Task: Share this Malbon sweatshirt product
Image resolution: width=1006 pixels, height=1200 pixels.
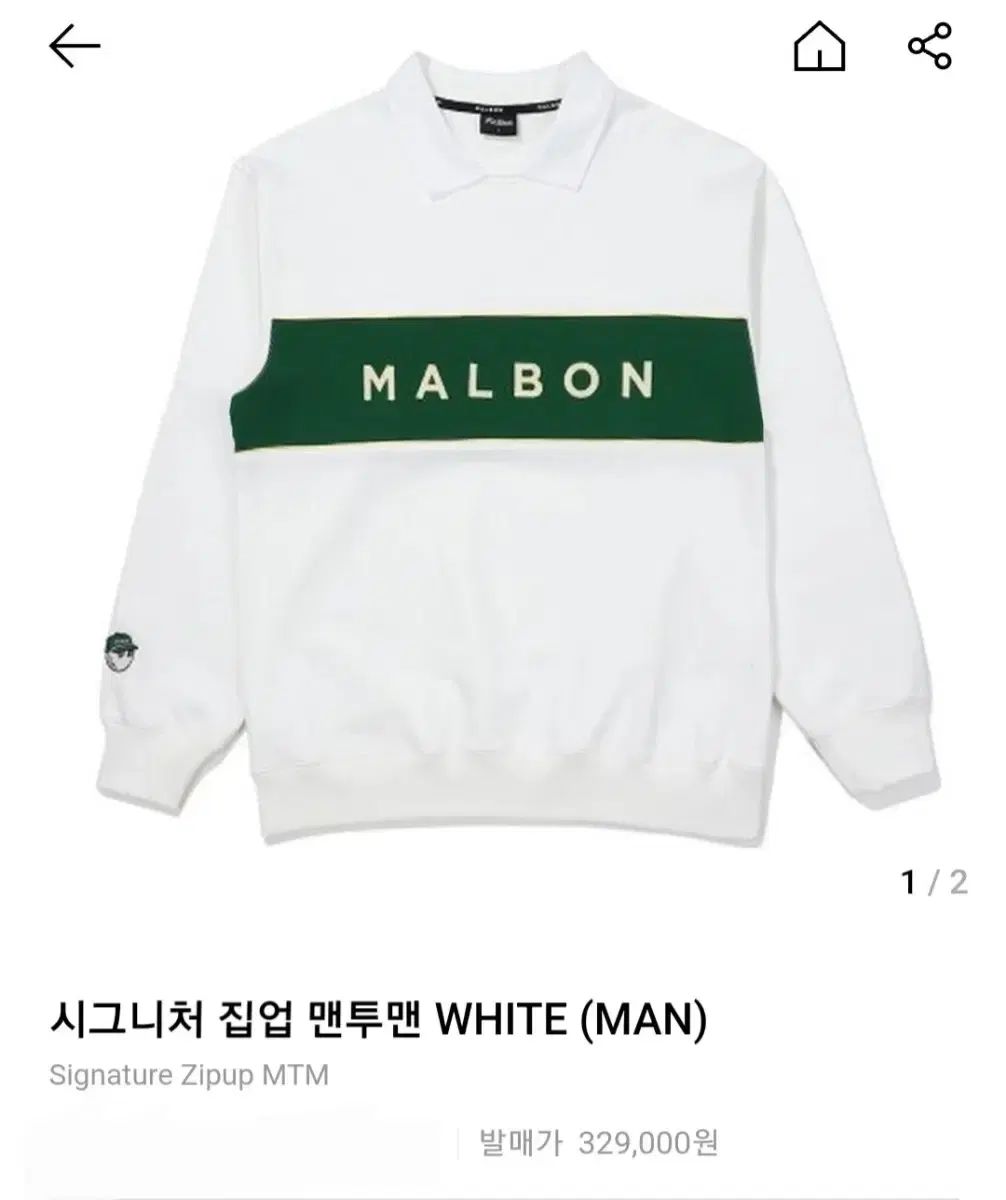Action: [x=929, y=47]
